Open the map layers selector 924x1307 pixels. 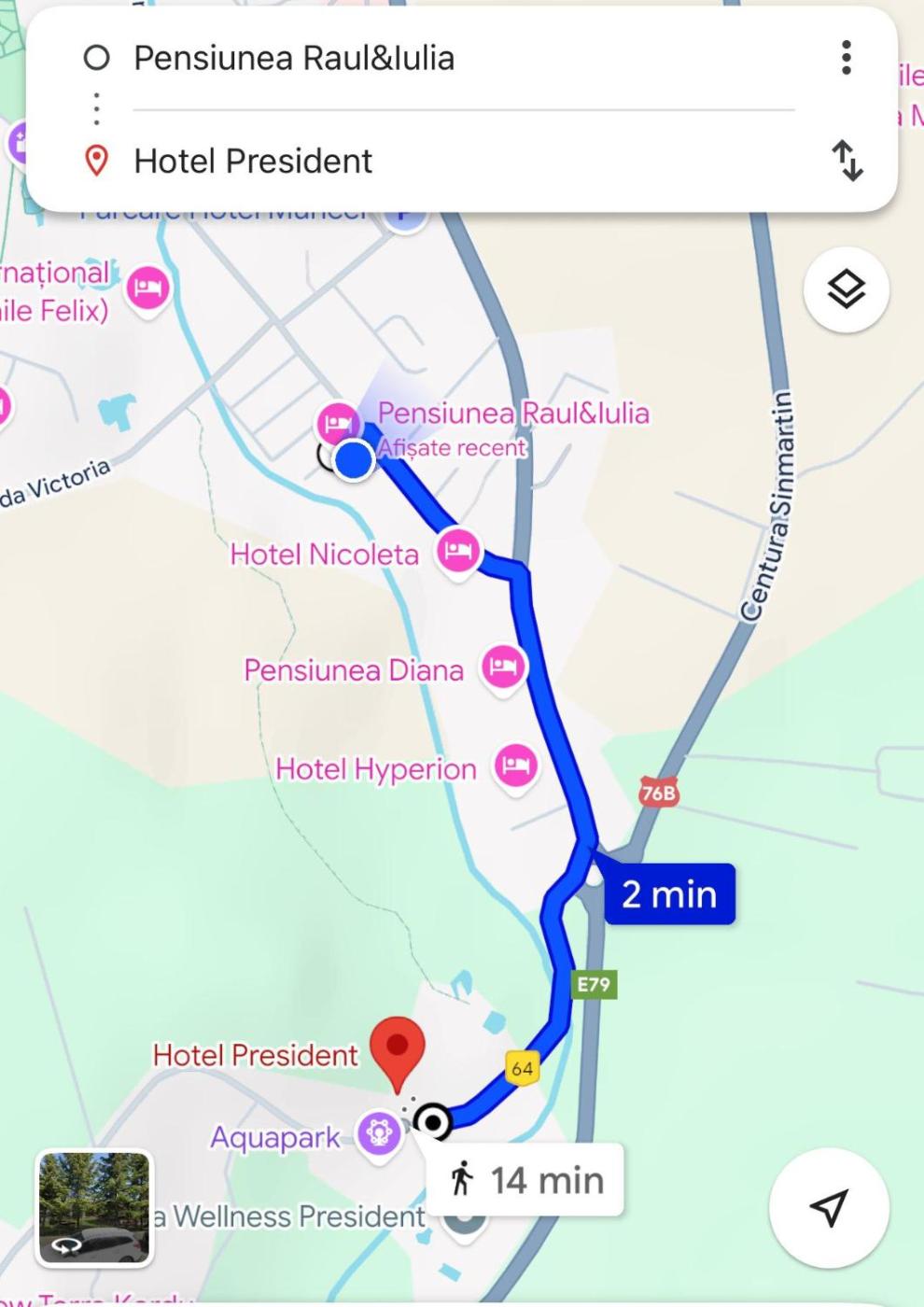click(846, 289)
